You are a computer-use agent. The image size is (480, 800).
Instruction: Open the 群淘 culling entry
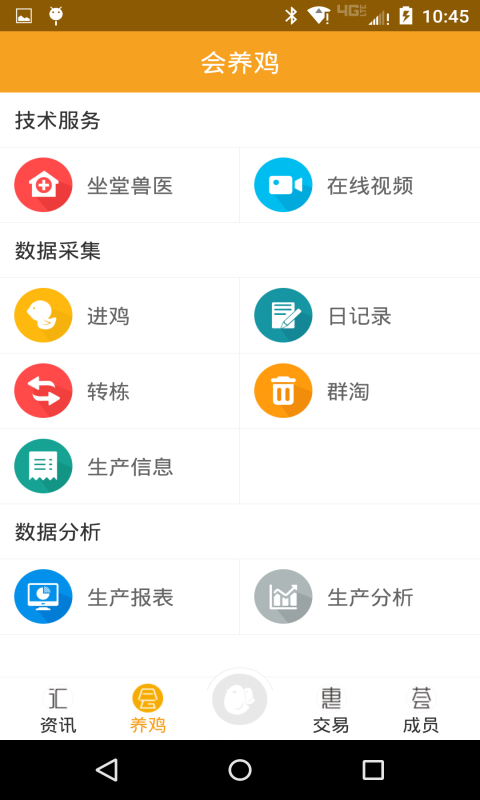point(360,391)
